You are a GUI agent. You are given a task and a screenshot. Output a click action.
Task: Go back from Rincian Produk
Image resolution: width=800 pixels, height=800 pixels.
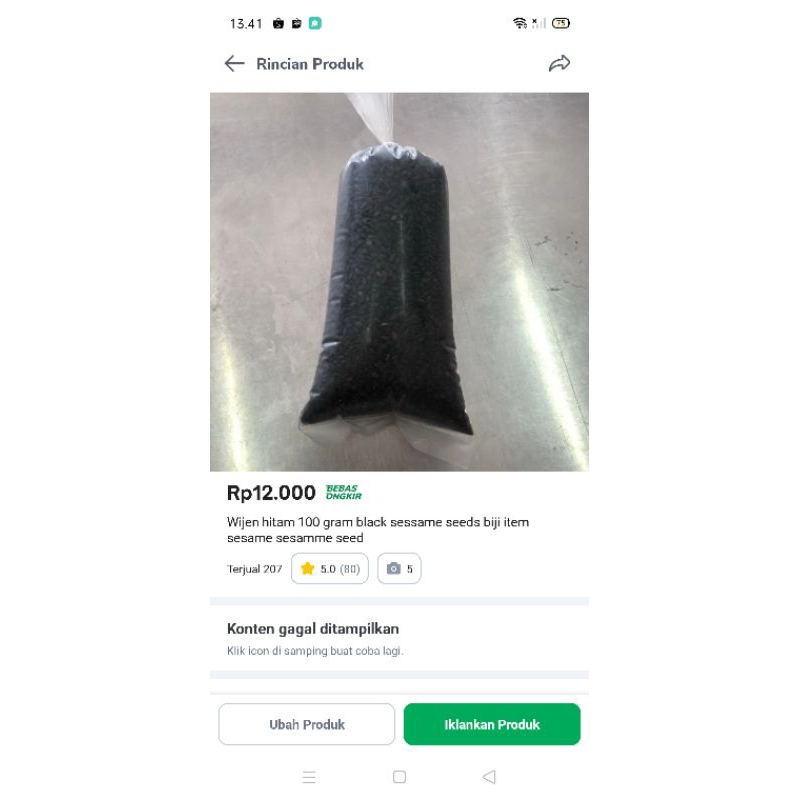click(x=234, y=64)
